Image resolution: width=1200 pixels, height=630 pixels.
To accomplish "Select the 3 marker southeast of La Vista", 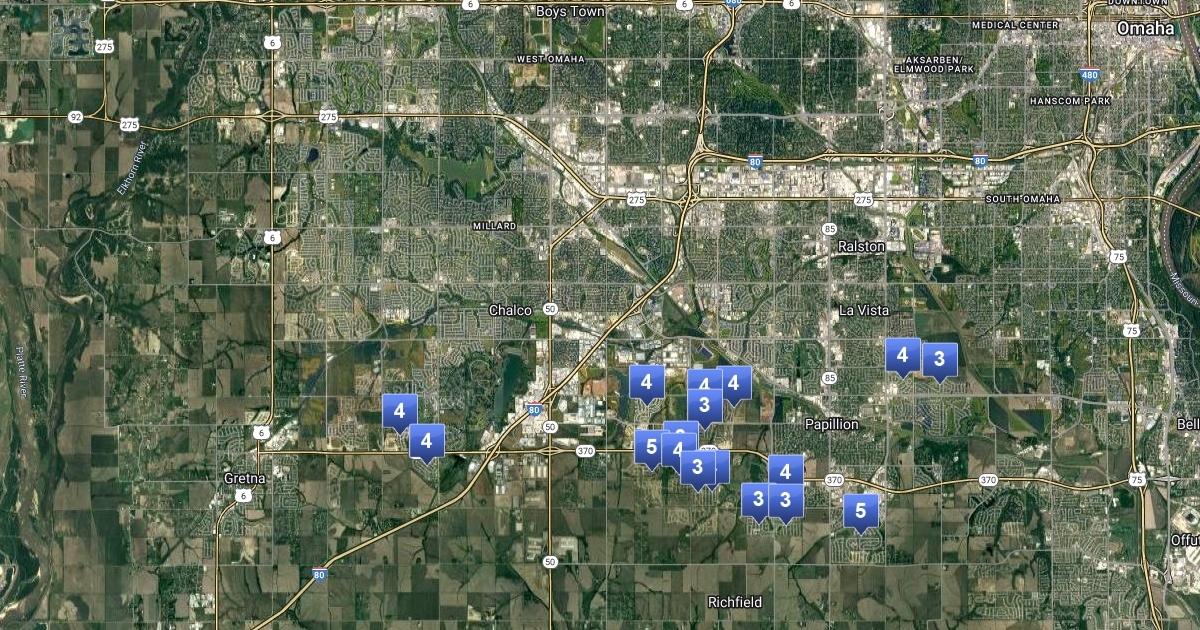I will [939, 360].
